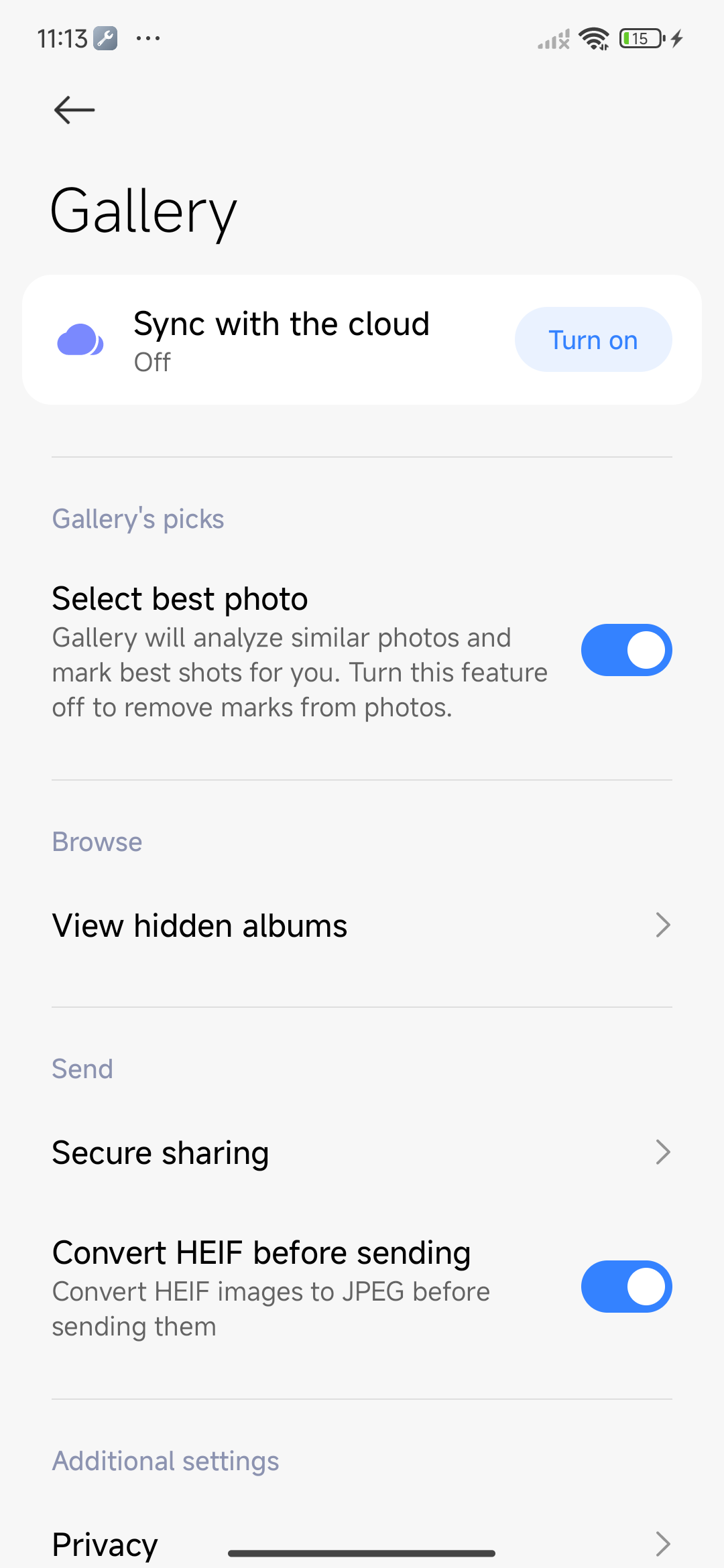Open the Privacy settings row
Image resolution: width=724 pixels, height=1568 pixels.
click(362, 1544)
